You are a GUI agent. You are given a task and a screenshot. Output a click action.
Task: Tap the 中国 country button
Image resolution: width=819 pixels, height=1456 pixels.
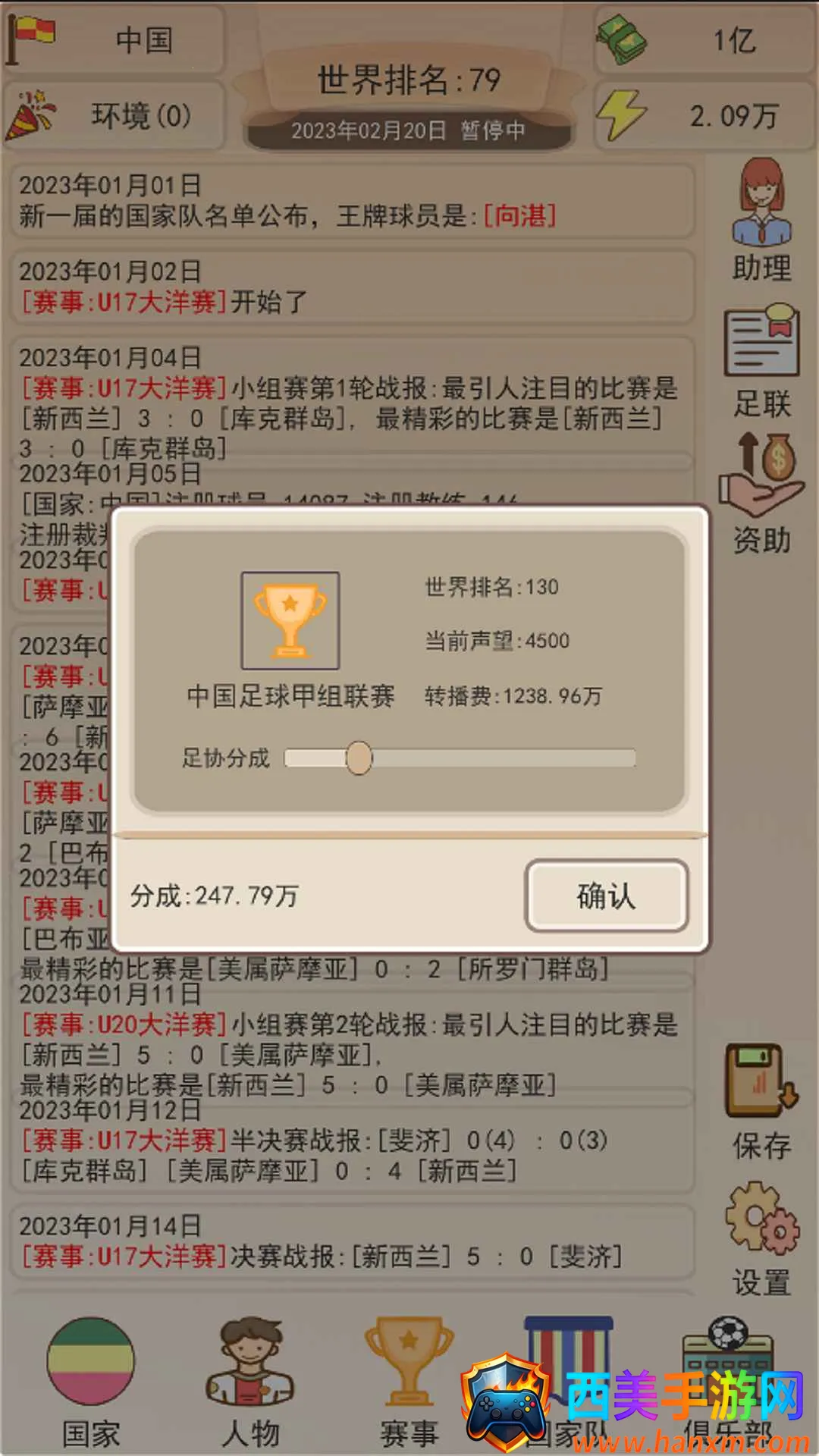114,39
